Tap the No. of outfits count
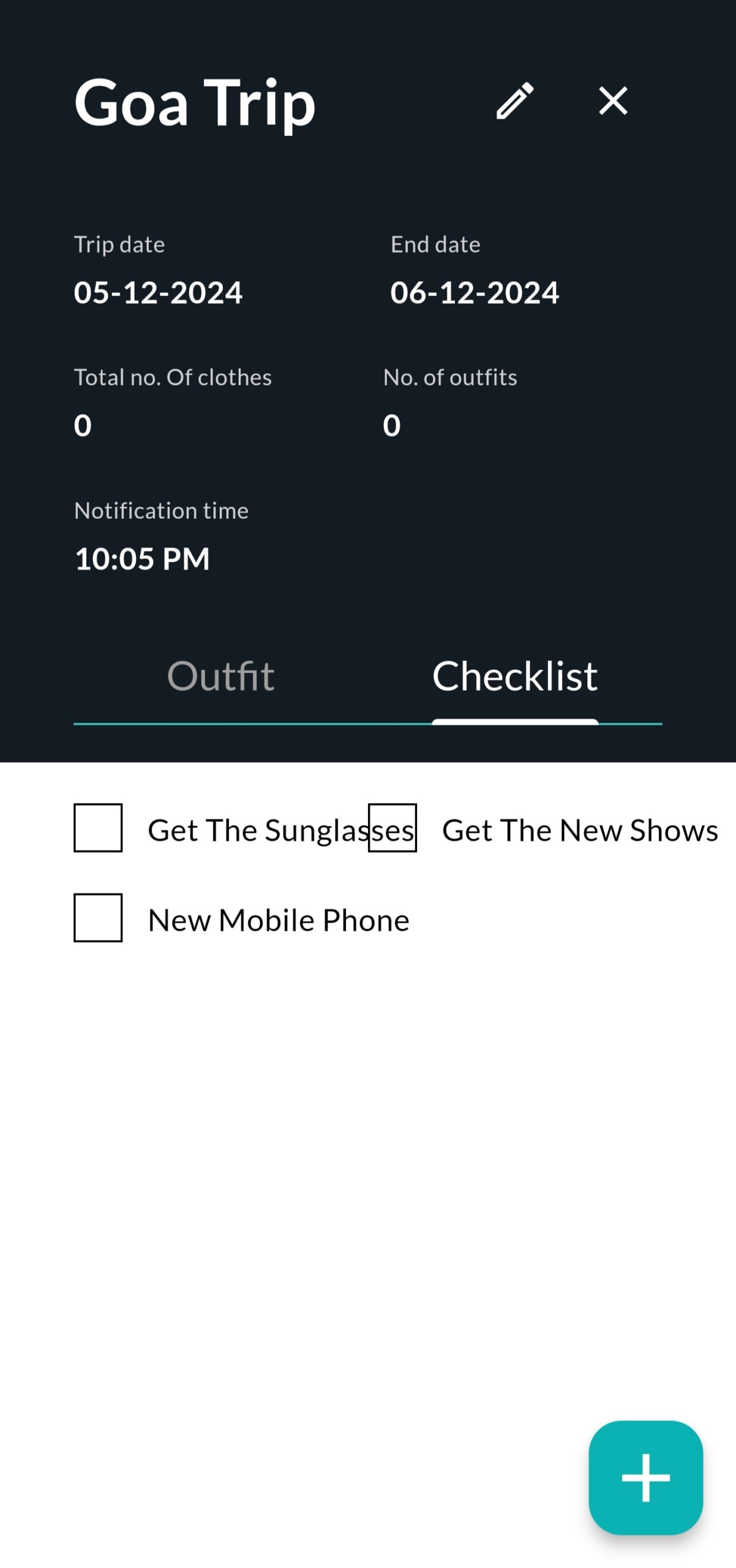The image size is (736, 1568). (392, 424)
